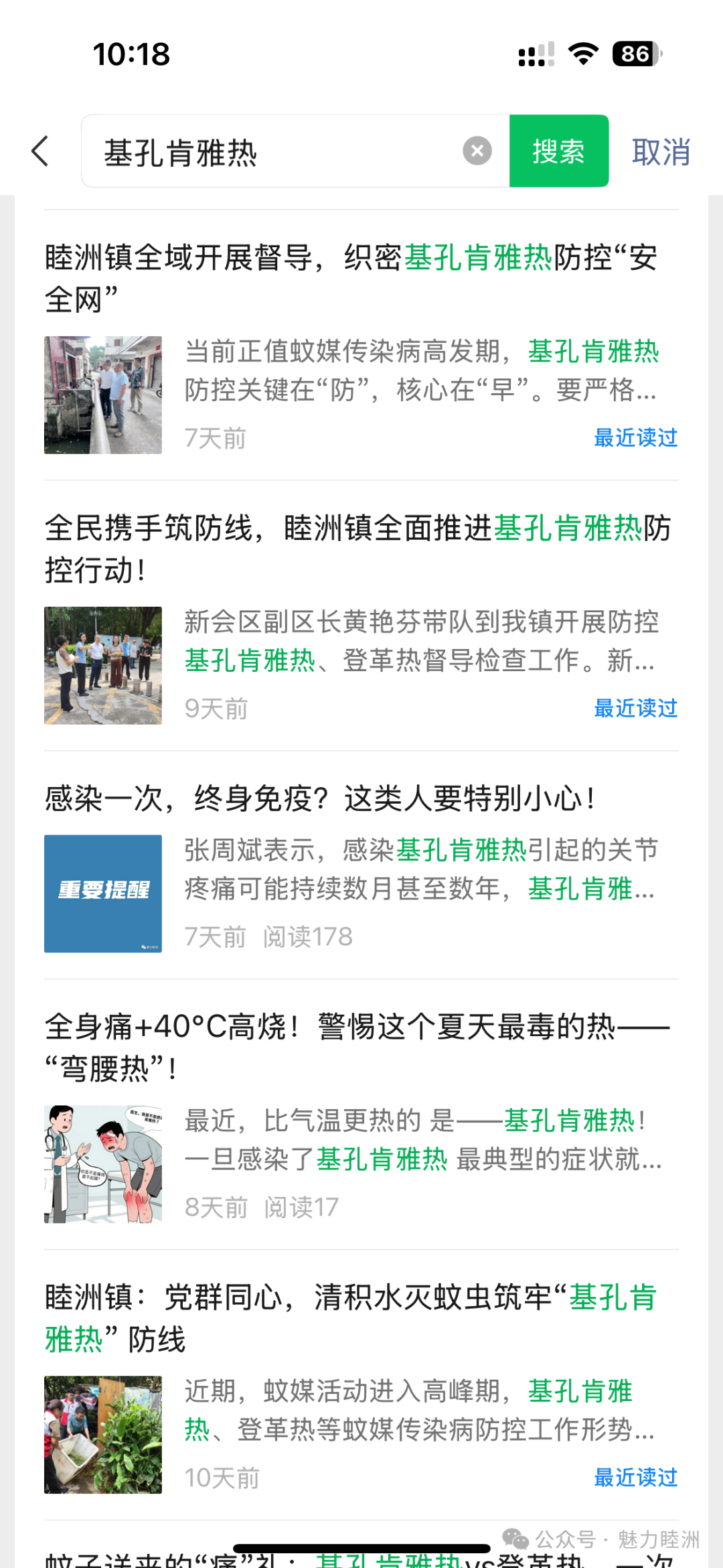Tap 最近读过 on the 9天前 article

635,709
